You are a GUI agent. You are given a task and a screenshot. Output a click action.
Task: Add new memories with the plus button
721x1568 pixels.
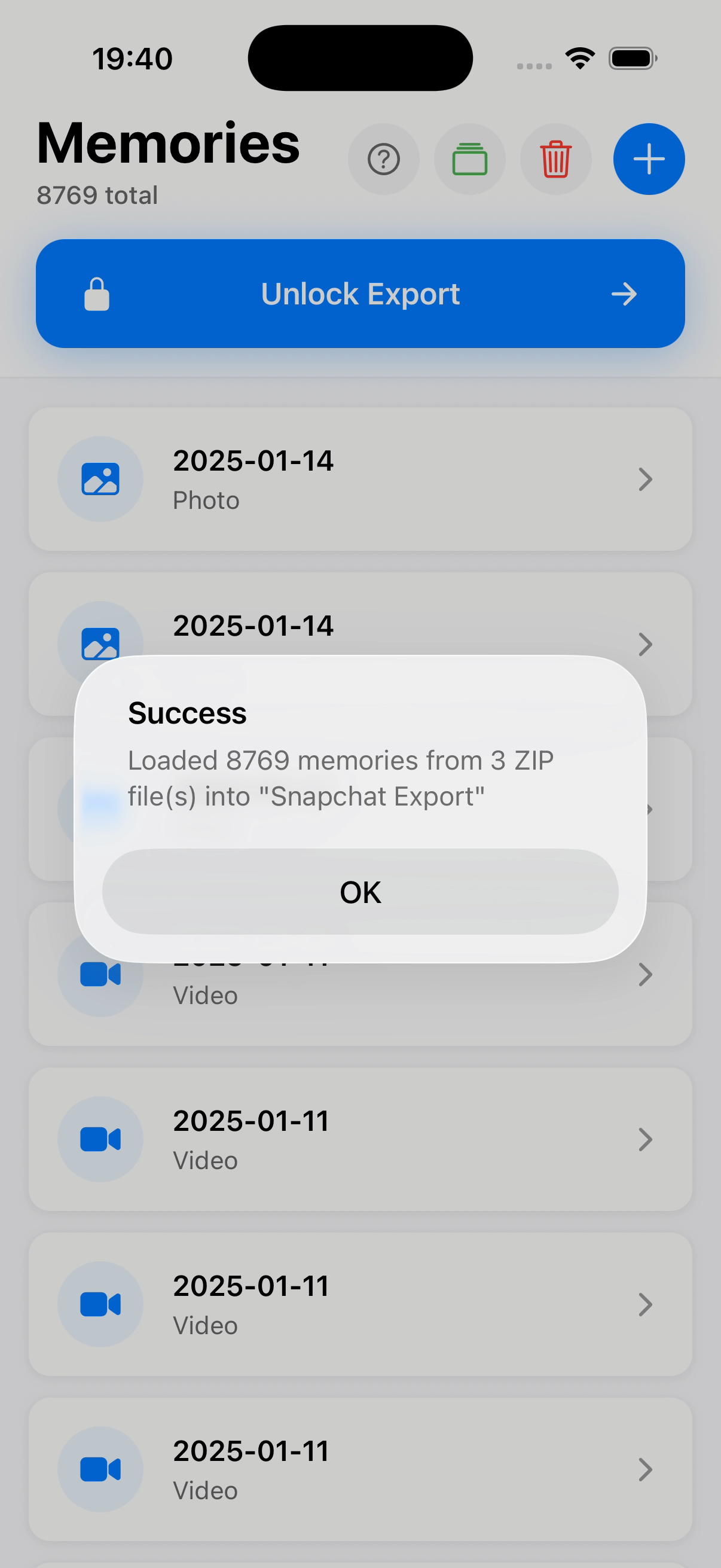[x=649, y=160]
